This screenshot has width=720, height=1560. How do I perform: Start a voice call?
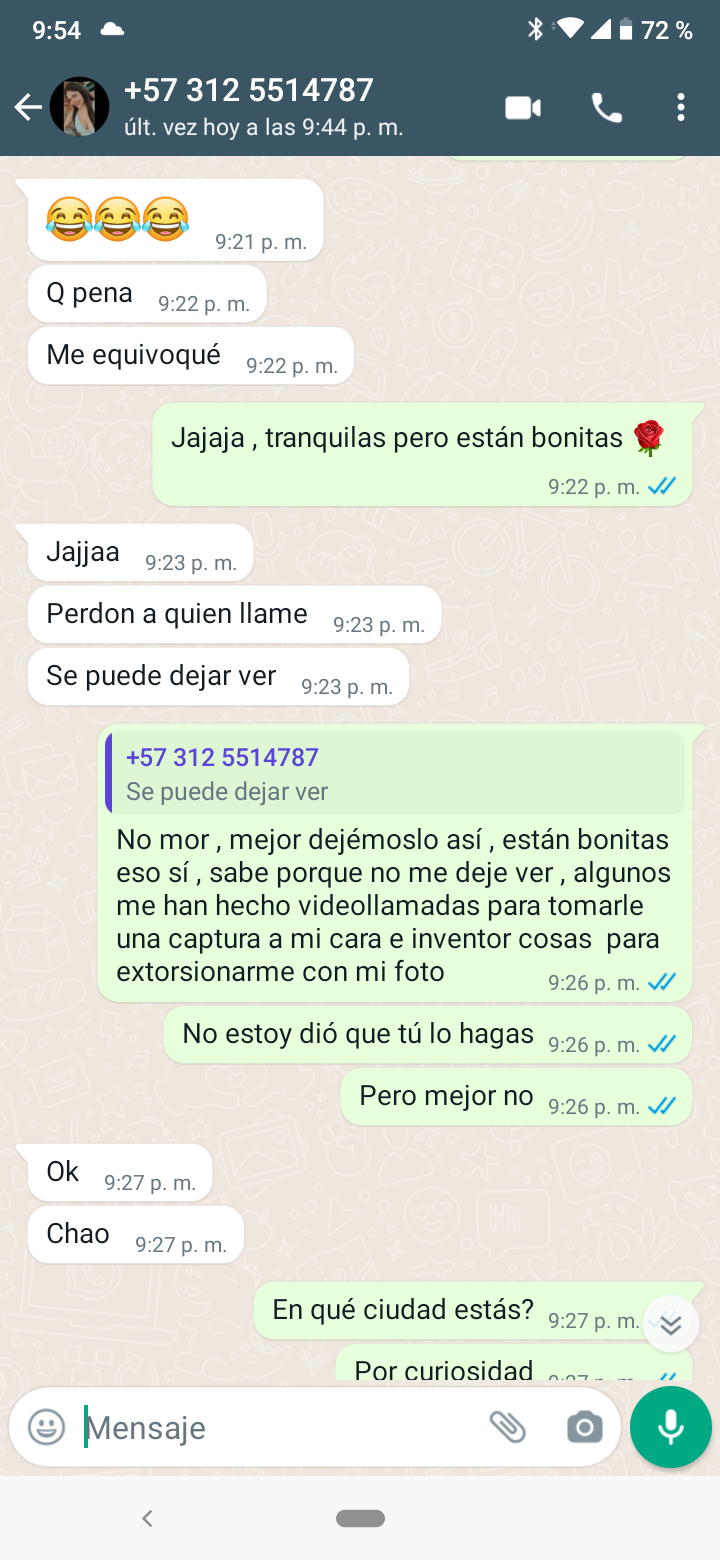[607, 107]
